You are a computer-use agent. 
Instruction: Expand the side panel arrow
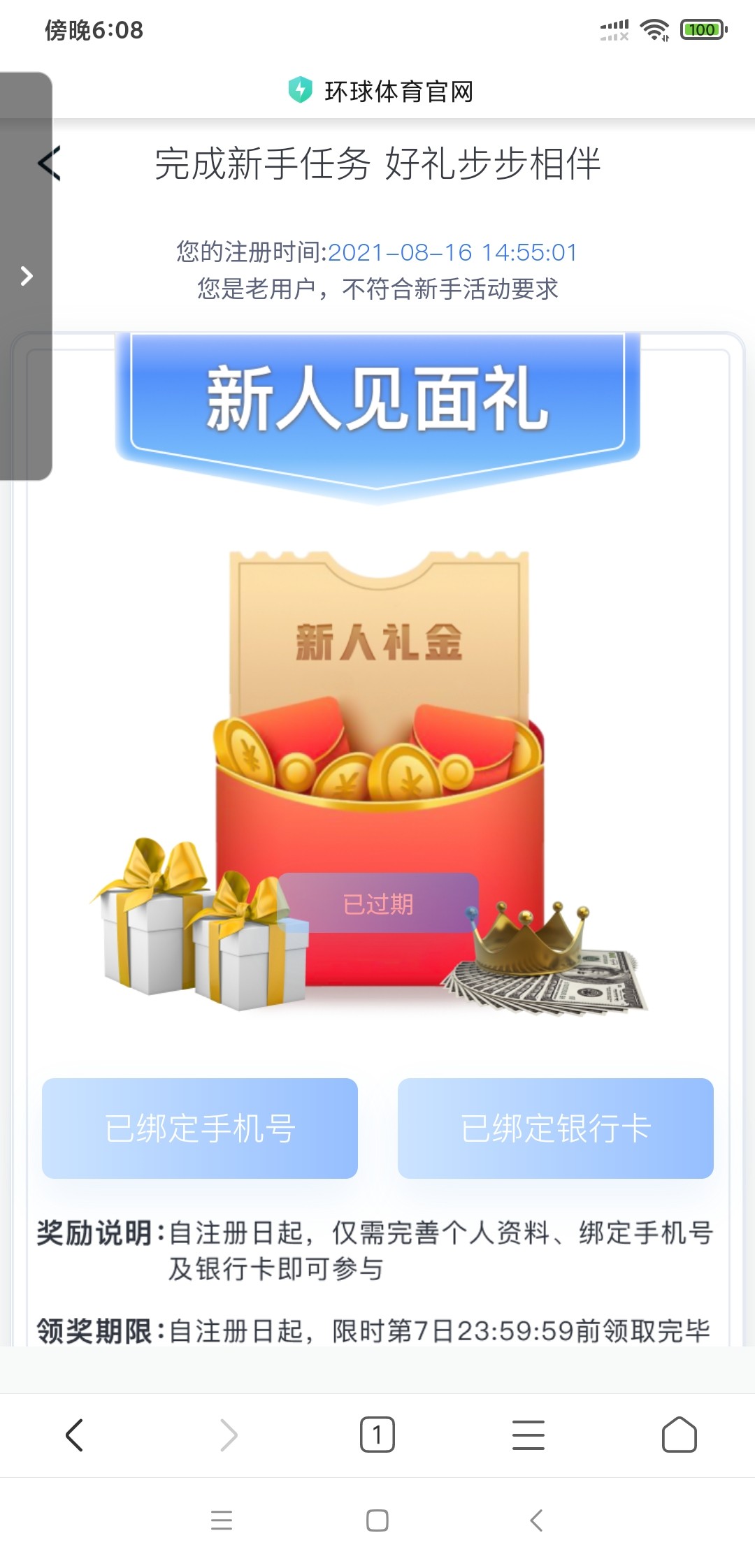[27, 276]
